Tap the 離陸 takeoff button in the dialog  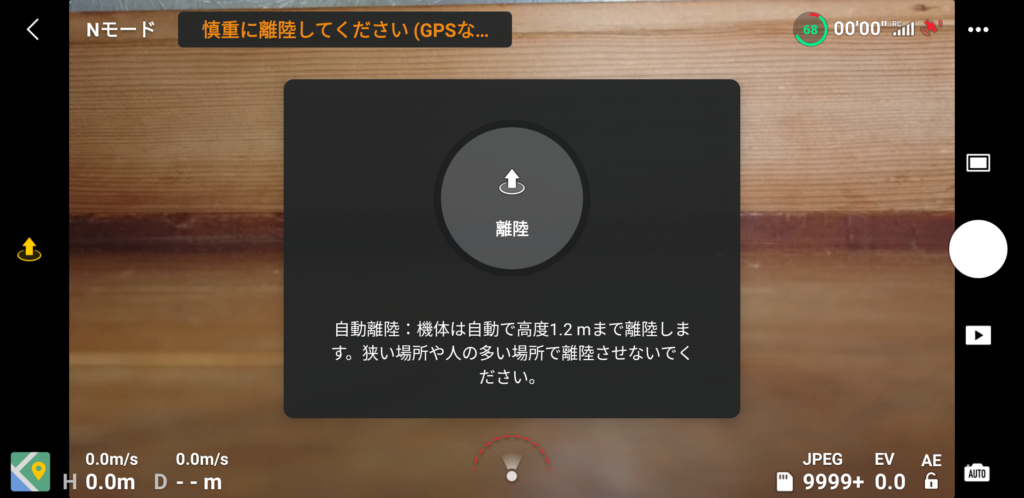coord(512,198)
